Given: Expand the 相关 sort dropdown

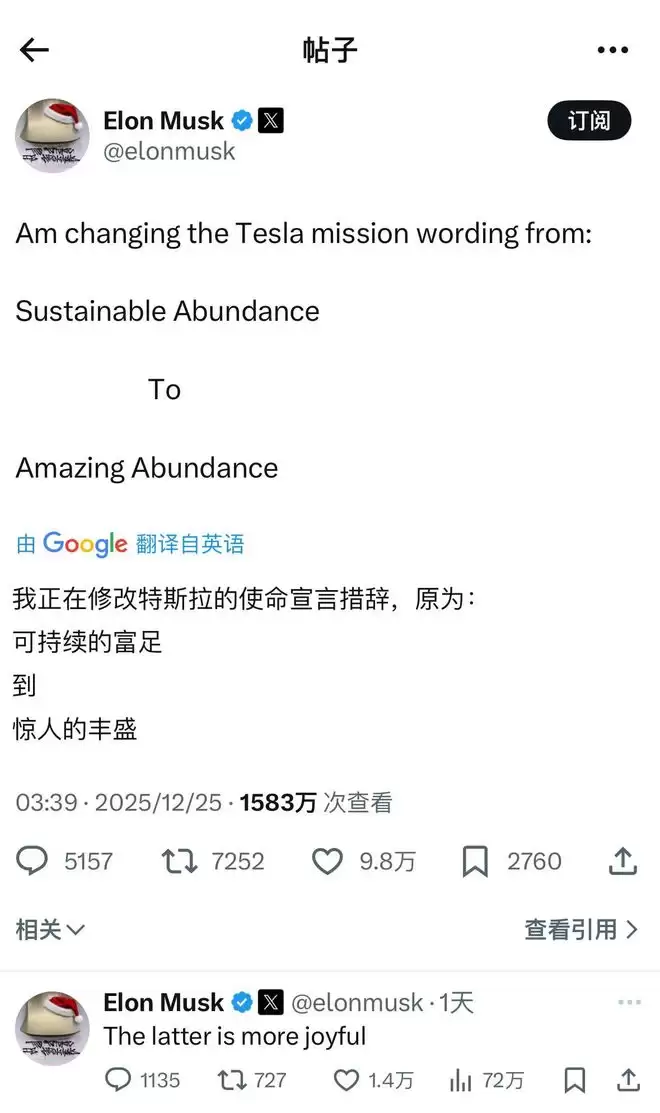Looking at the screenshot, I should [x=50, y=930].
